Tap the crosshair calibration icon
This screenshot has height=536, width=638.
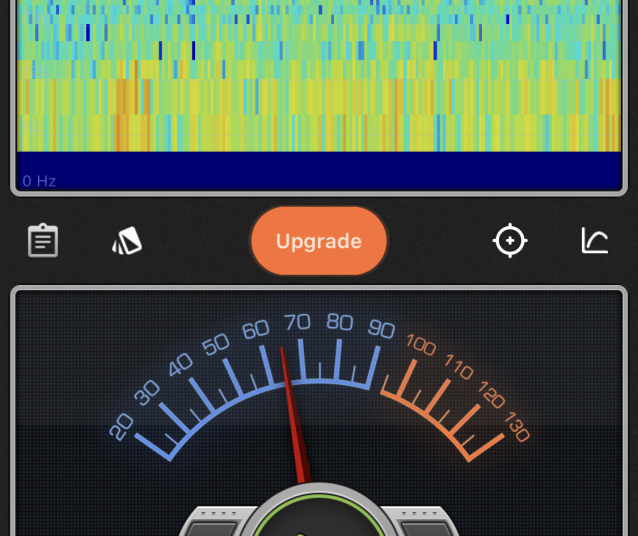(510, 241)
